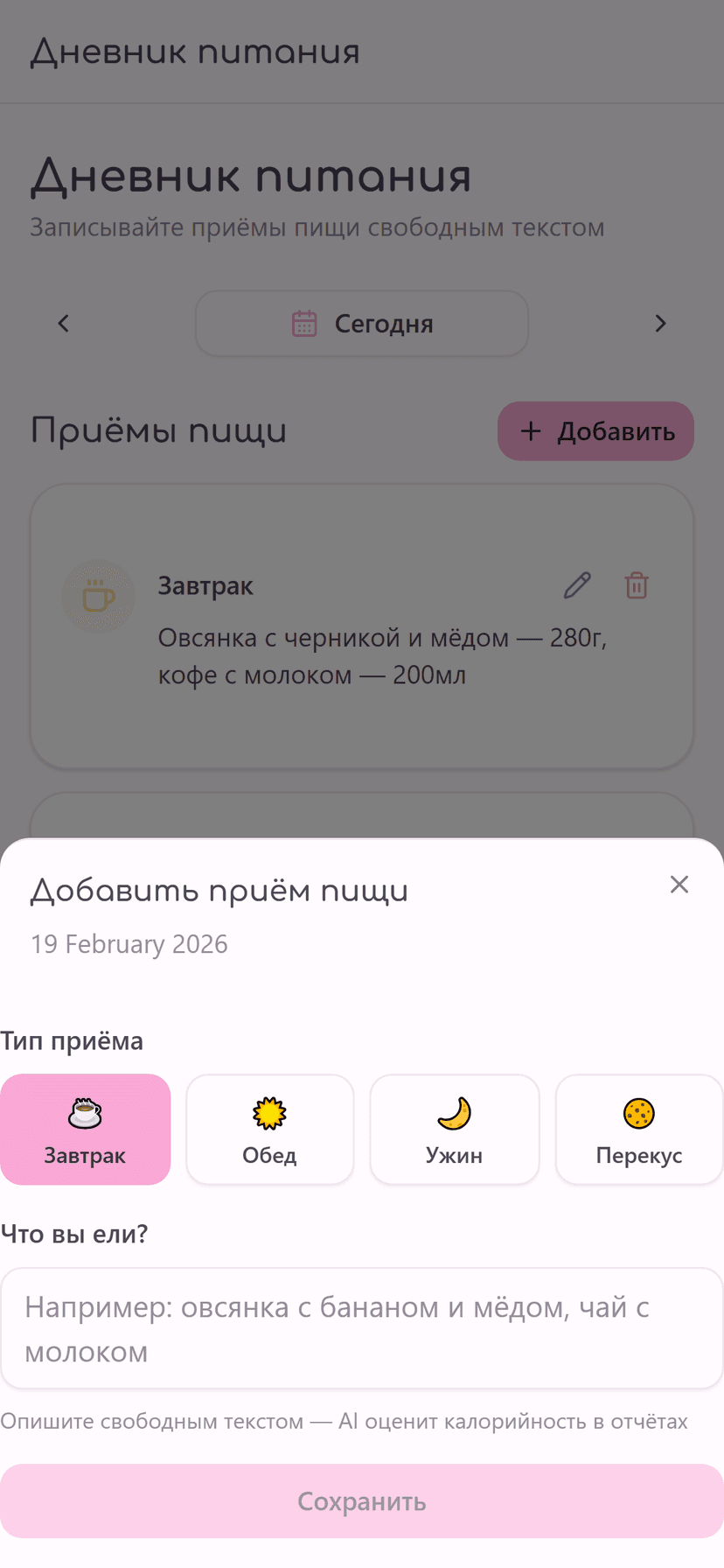Close the Добавить приём пищи dialog
This screenshot has height=1568, width=724.
(679, 884)
